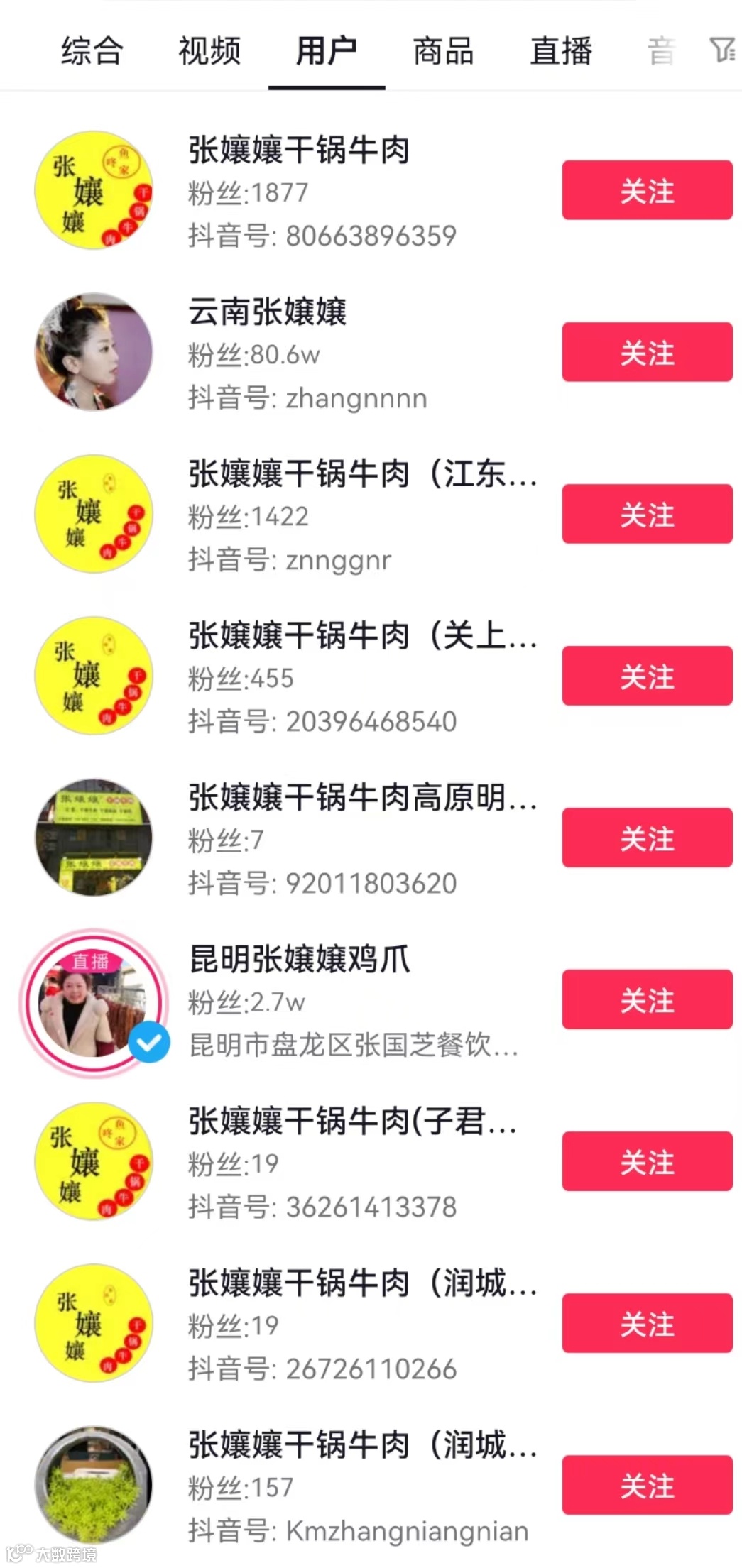The height and width of the screenshot is (1568, 742).
Task: Switch to the 直播 tab
Action: 561,51
